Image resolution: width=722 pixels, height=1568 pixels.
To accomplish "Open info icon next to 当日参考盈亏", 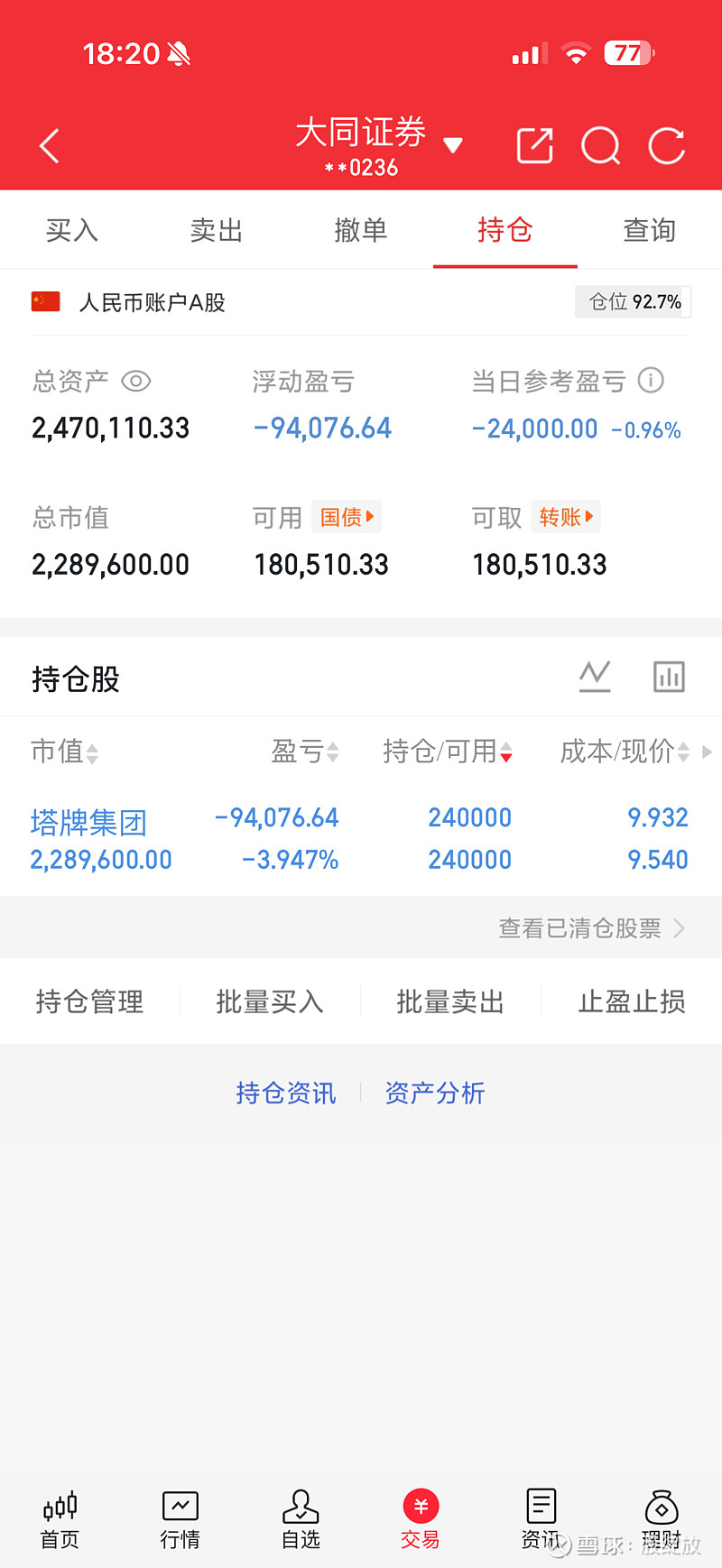I will [x=651, y=380].
